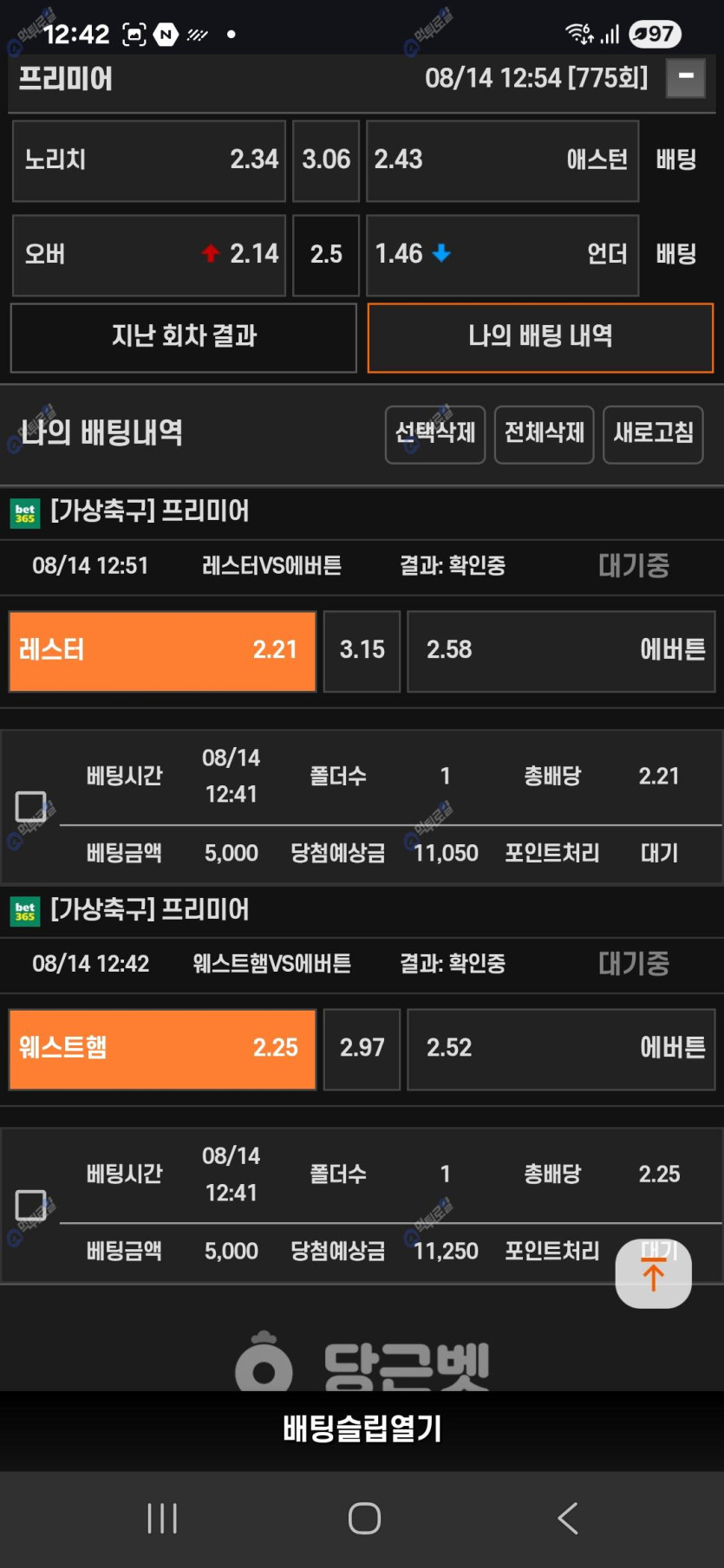Screen dimensions: 724x1568
Task: Tap 전체삭제 button
Action: click(544, 434)
